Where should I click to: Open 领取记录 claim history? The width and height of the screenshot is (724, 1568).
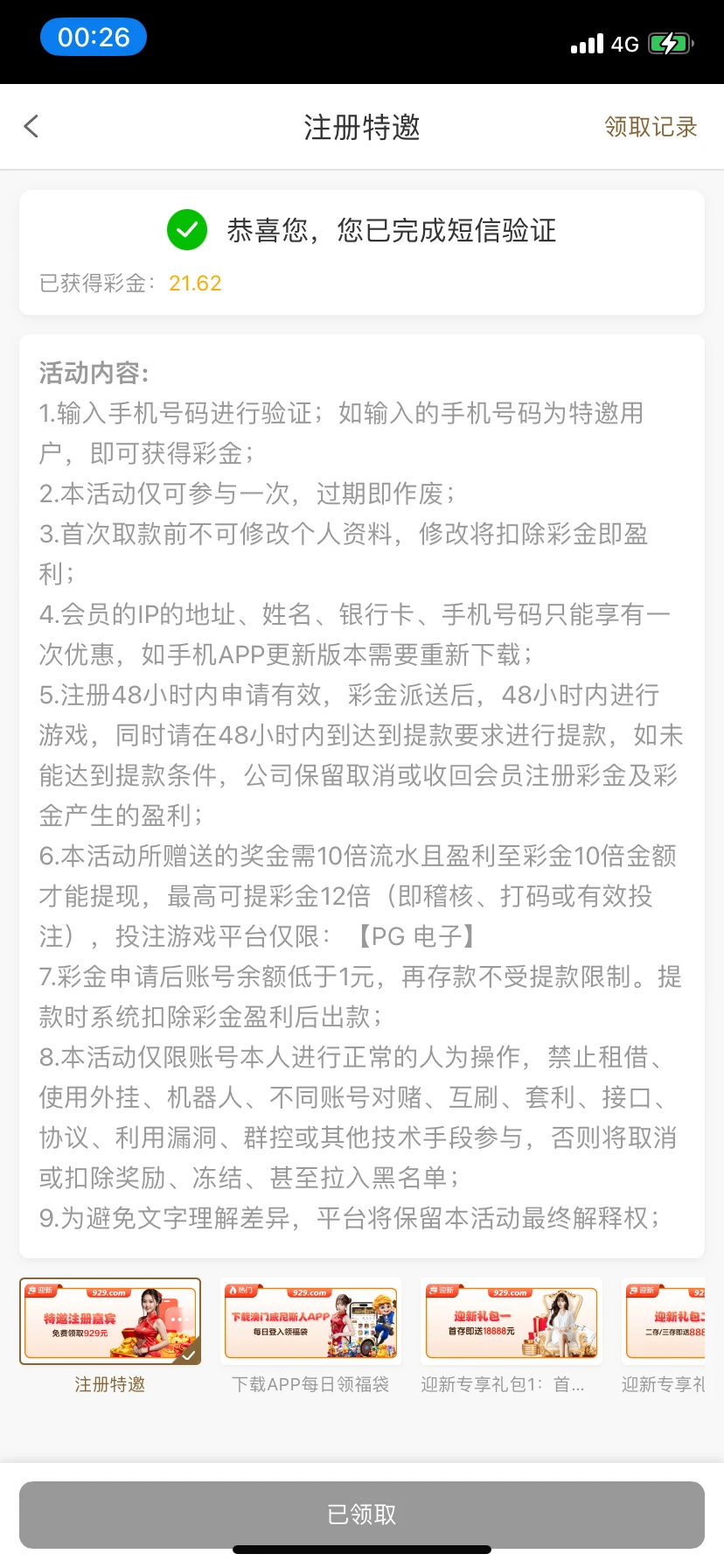(x=651, y=127)
